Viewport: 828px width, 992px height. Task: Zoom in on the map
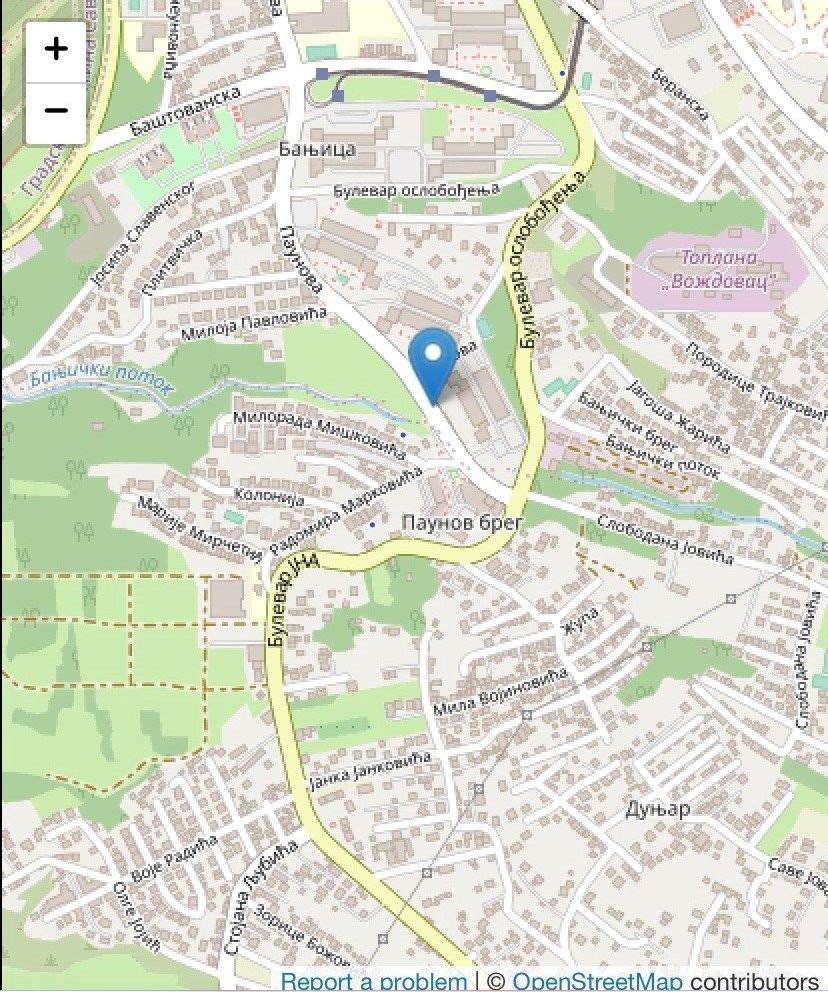(56, 48)
